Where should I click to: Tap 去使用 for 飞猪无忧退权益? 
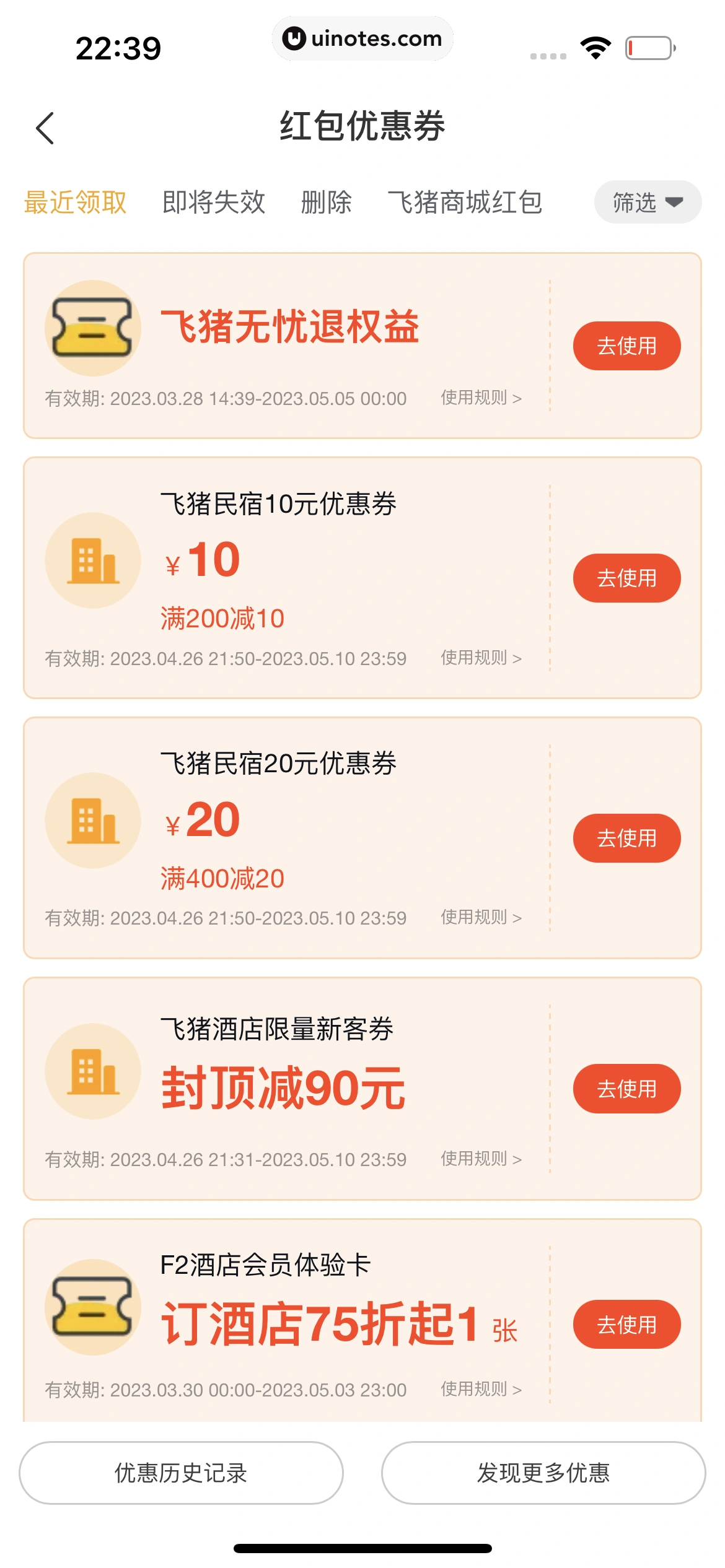626,346
